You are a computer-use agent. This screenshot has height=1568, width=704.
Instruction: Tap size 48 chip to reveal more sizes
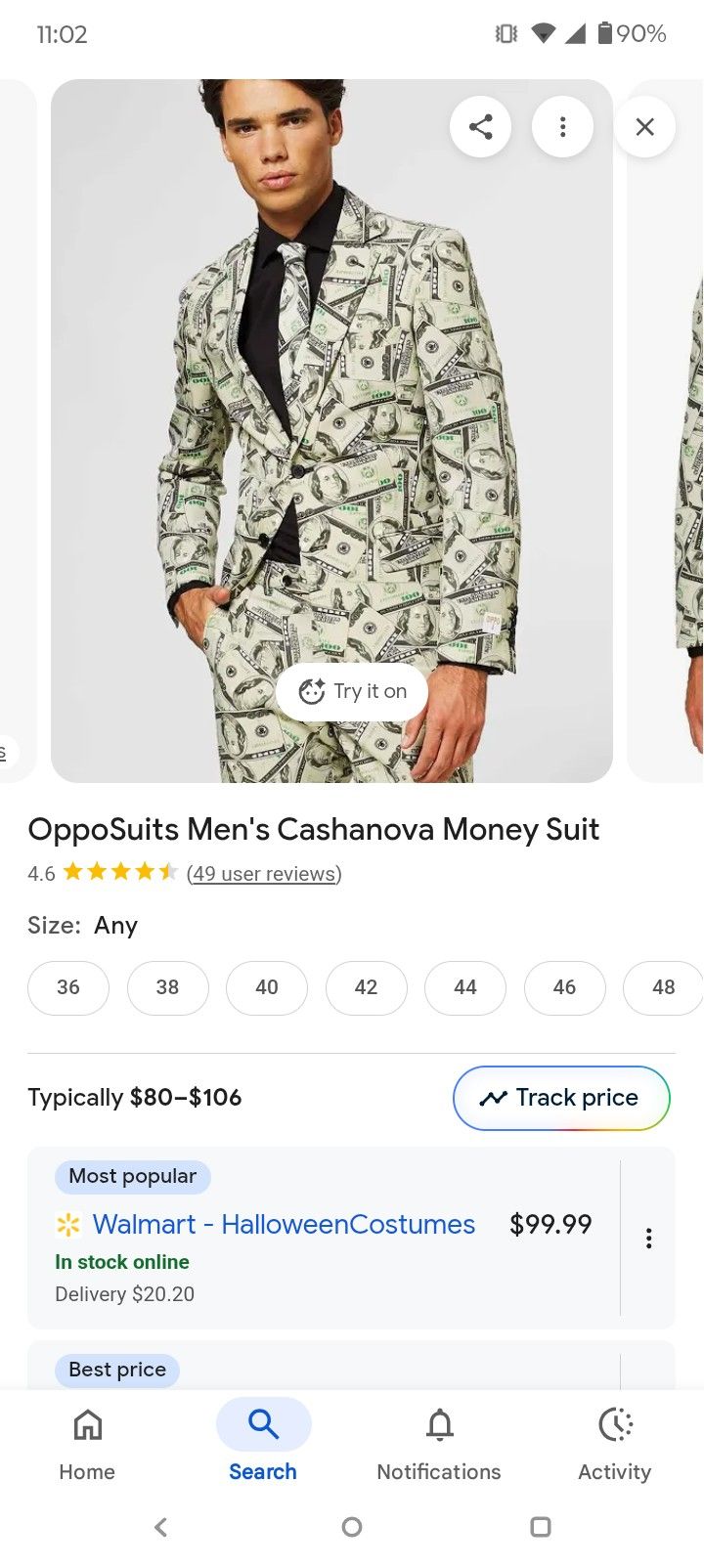point(663,987)
